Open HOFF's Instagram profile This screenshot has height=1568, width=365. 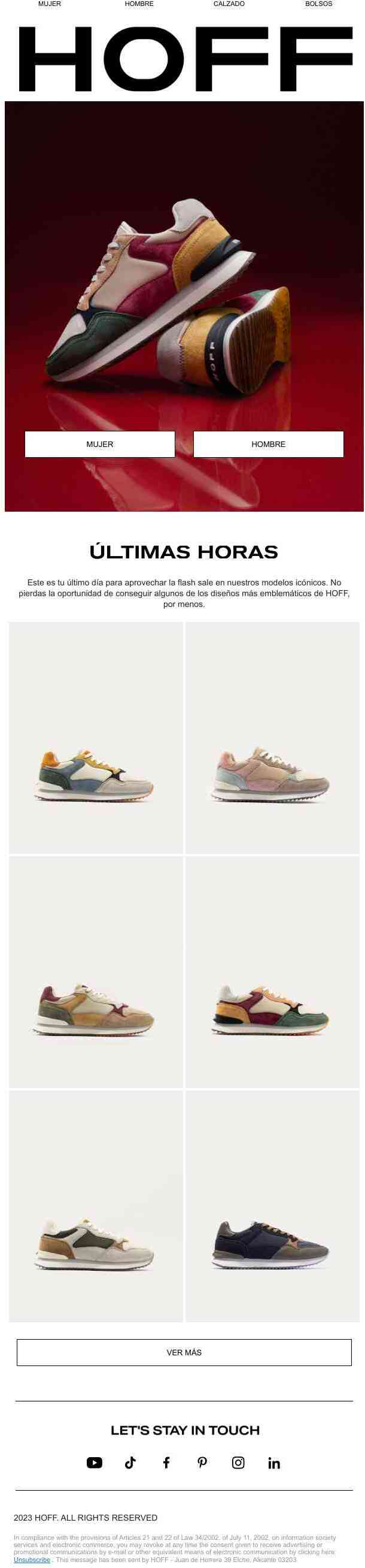coord(238,1463)
